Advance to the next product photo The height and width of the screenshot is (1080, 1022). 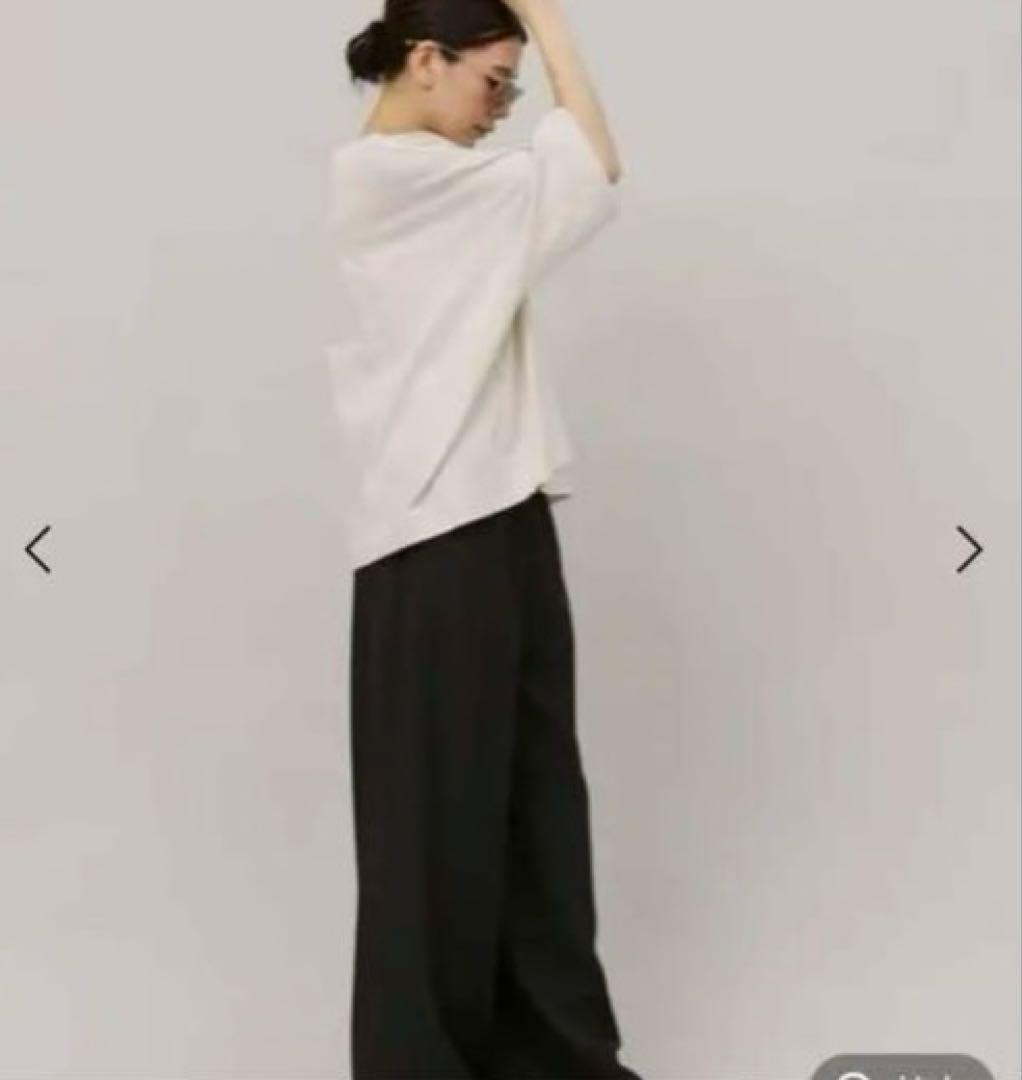tap(968, 550)
